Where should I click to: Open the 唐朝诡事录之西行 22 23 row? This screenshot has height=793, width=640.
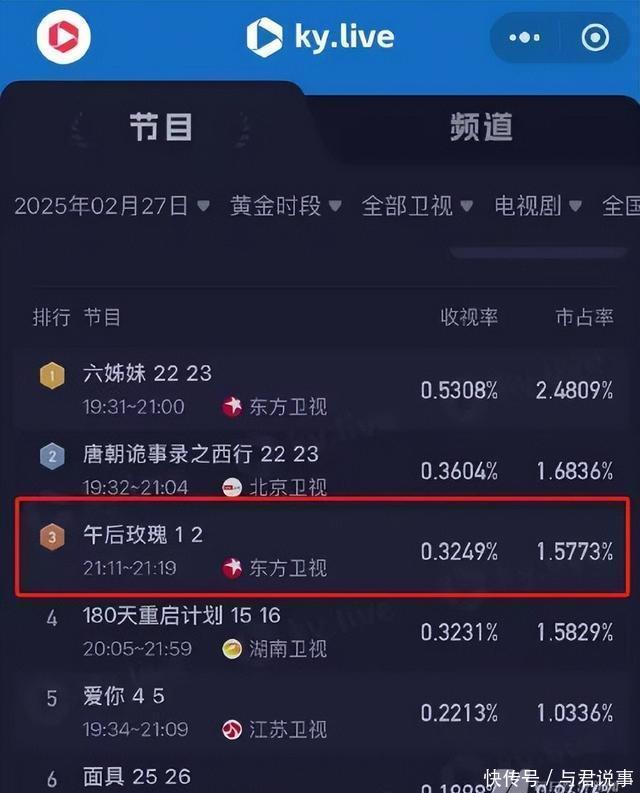(320, 469)
